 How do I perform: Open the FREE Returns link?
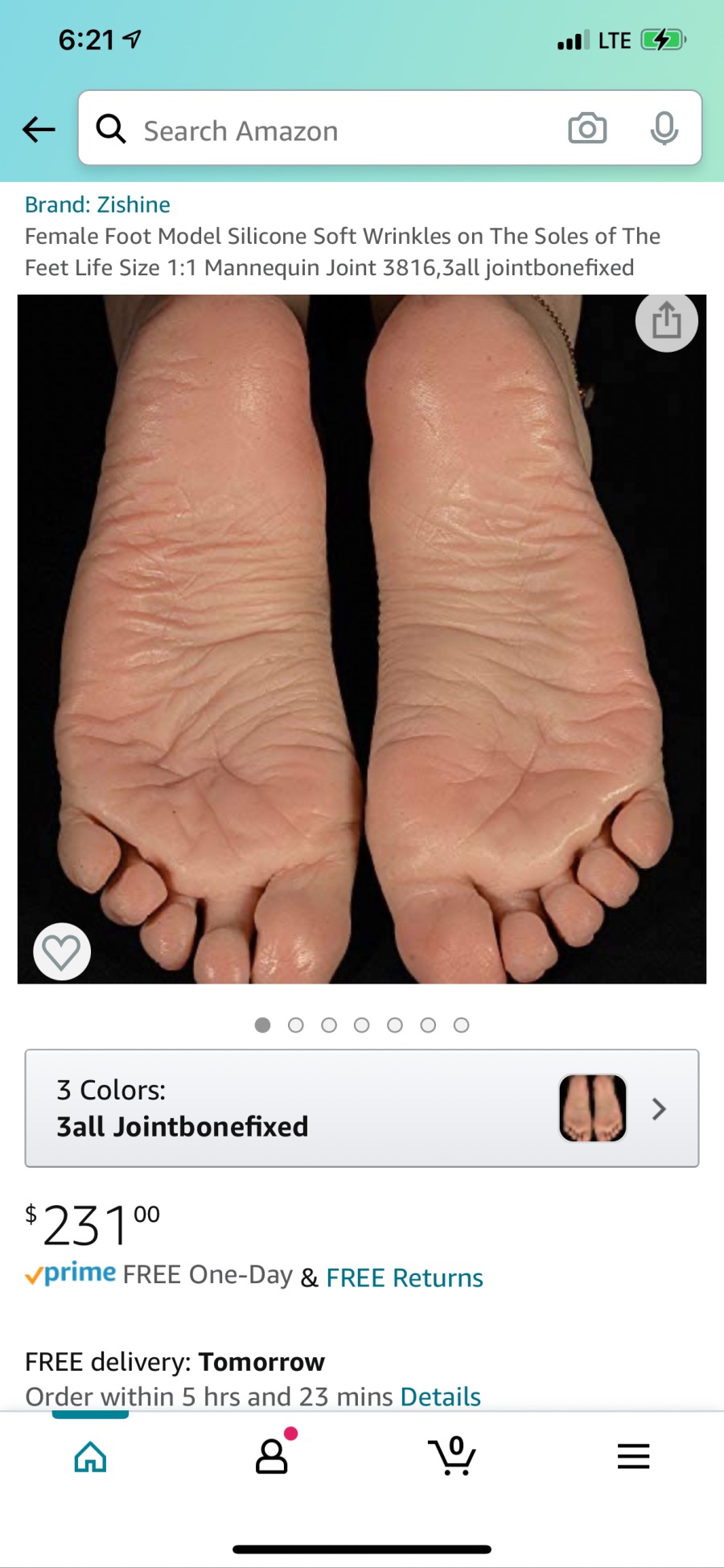tap(405, 1277)
